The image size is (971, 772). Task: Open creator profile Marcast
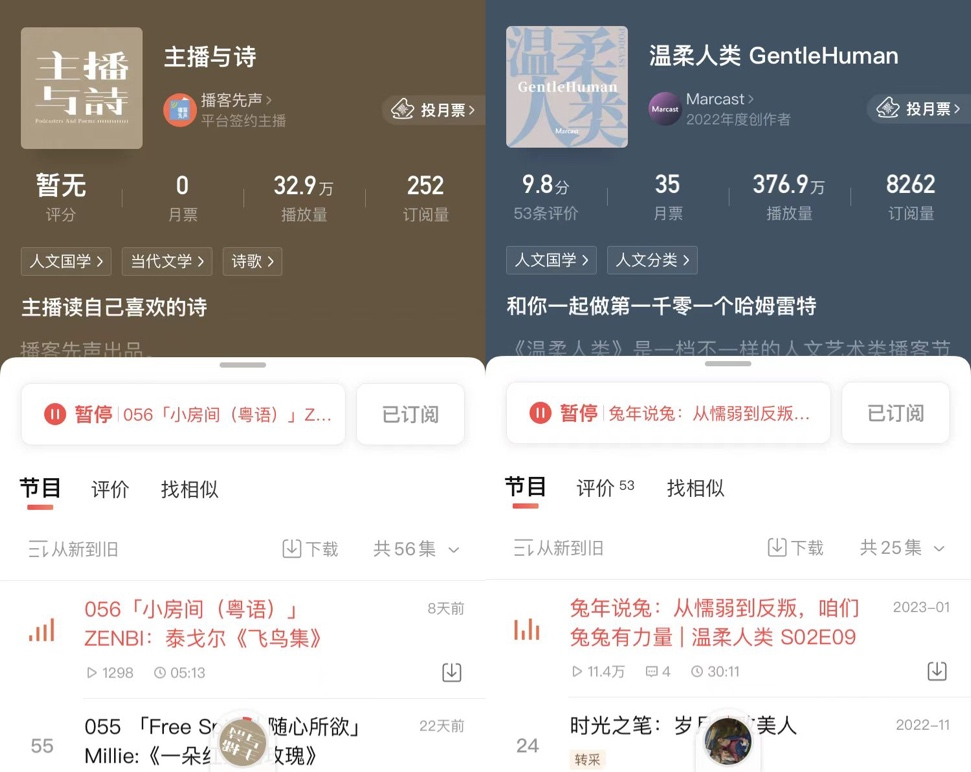pos(719,99)
